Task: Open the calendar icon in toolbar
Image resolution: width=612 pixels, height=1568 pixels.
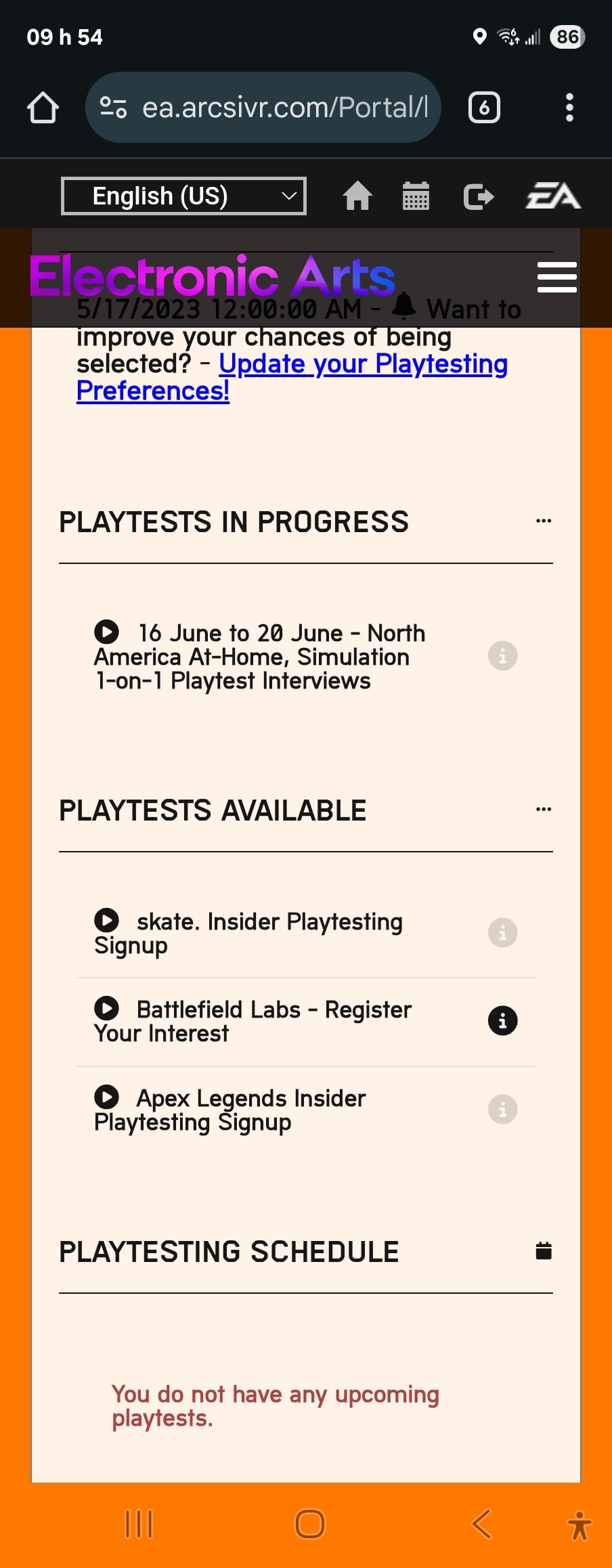Action: tap(416, 196)
